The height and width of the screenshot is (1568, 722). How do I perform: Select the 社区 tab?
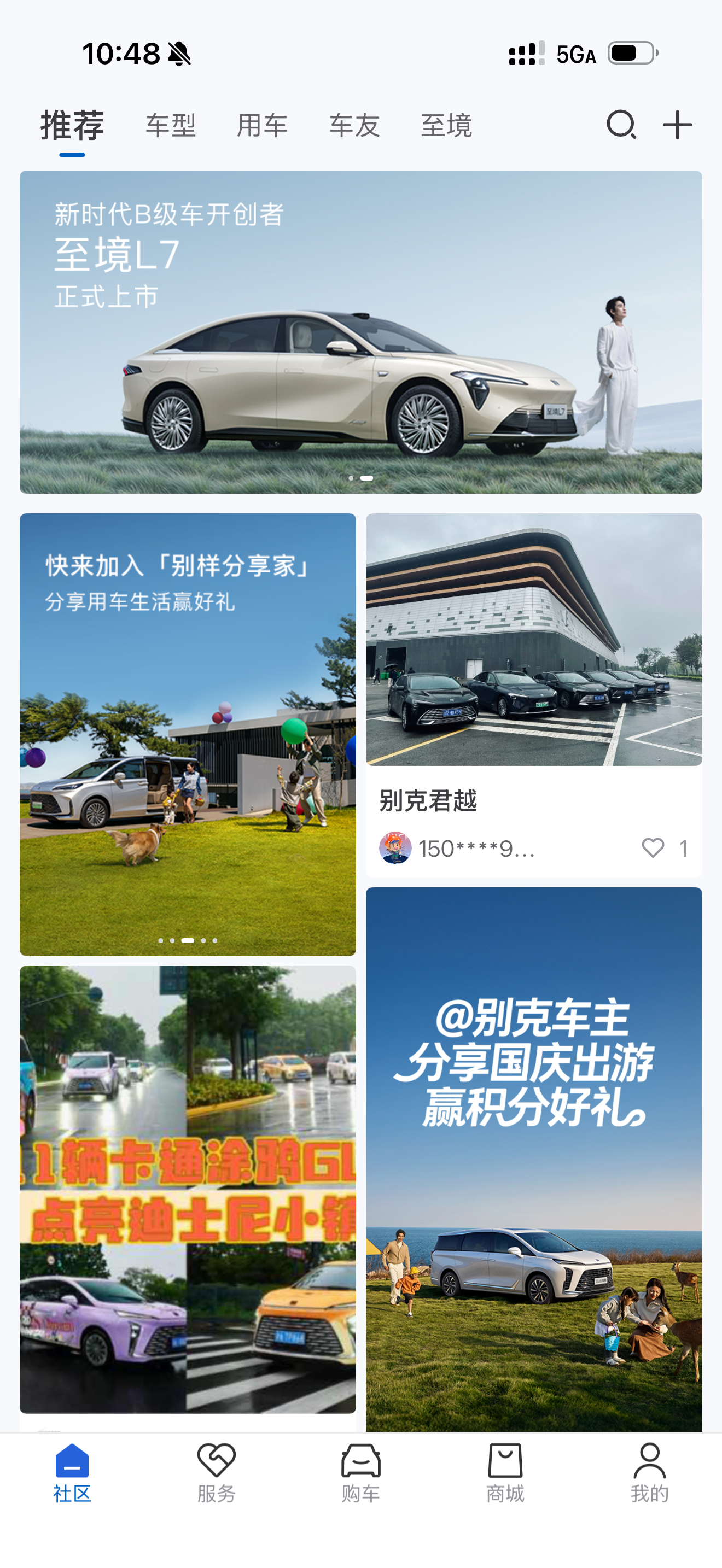coord(72,1472)
